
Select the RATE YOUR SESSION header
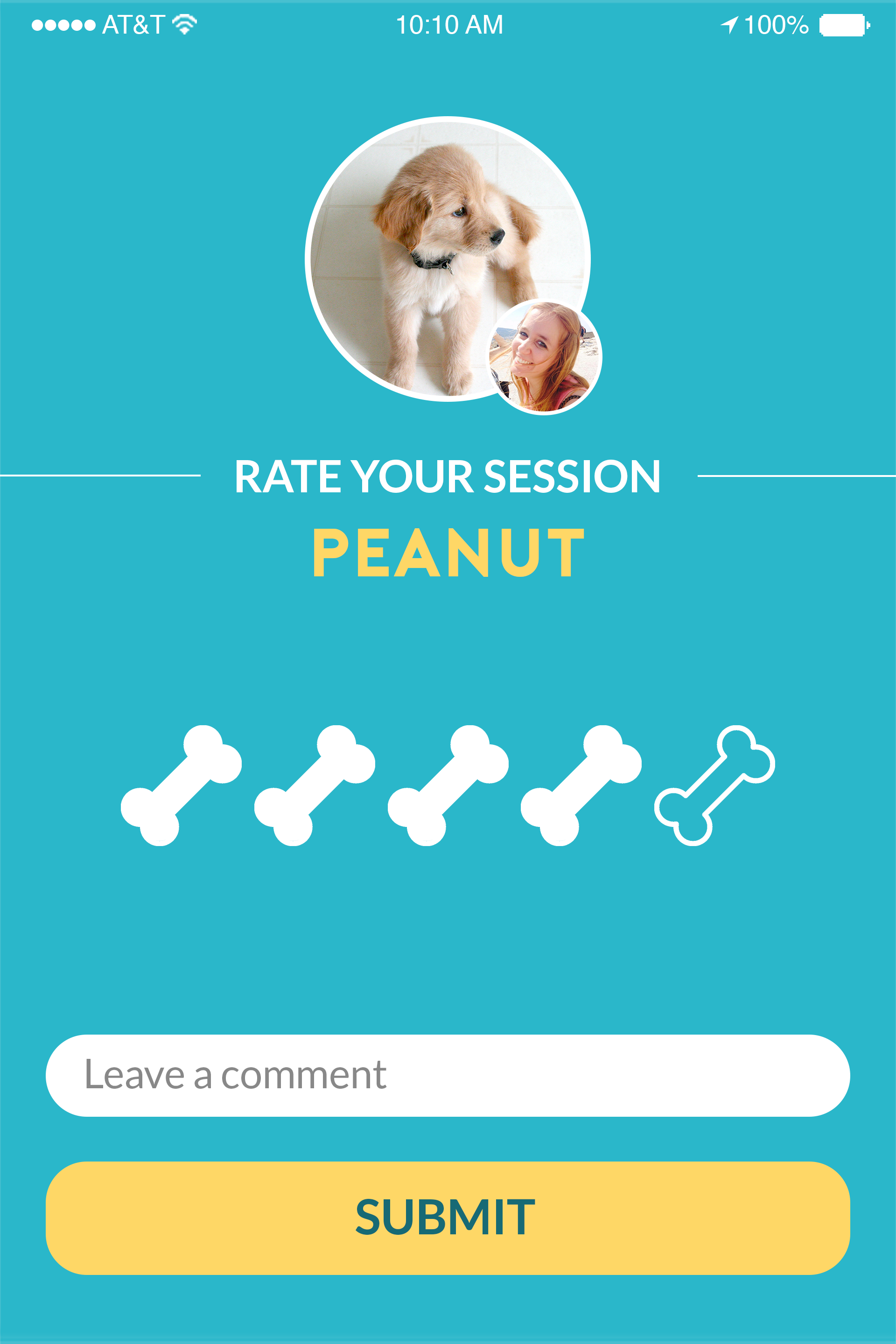tap(448, 476)
